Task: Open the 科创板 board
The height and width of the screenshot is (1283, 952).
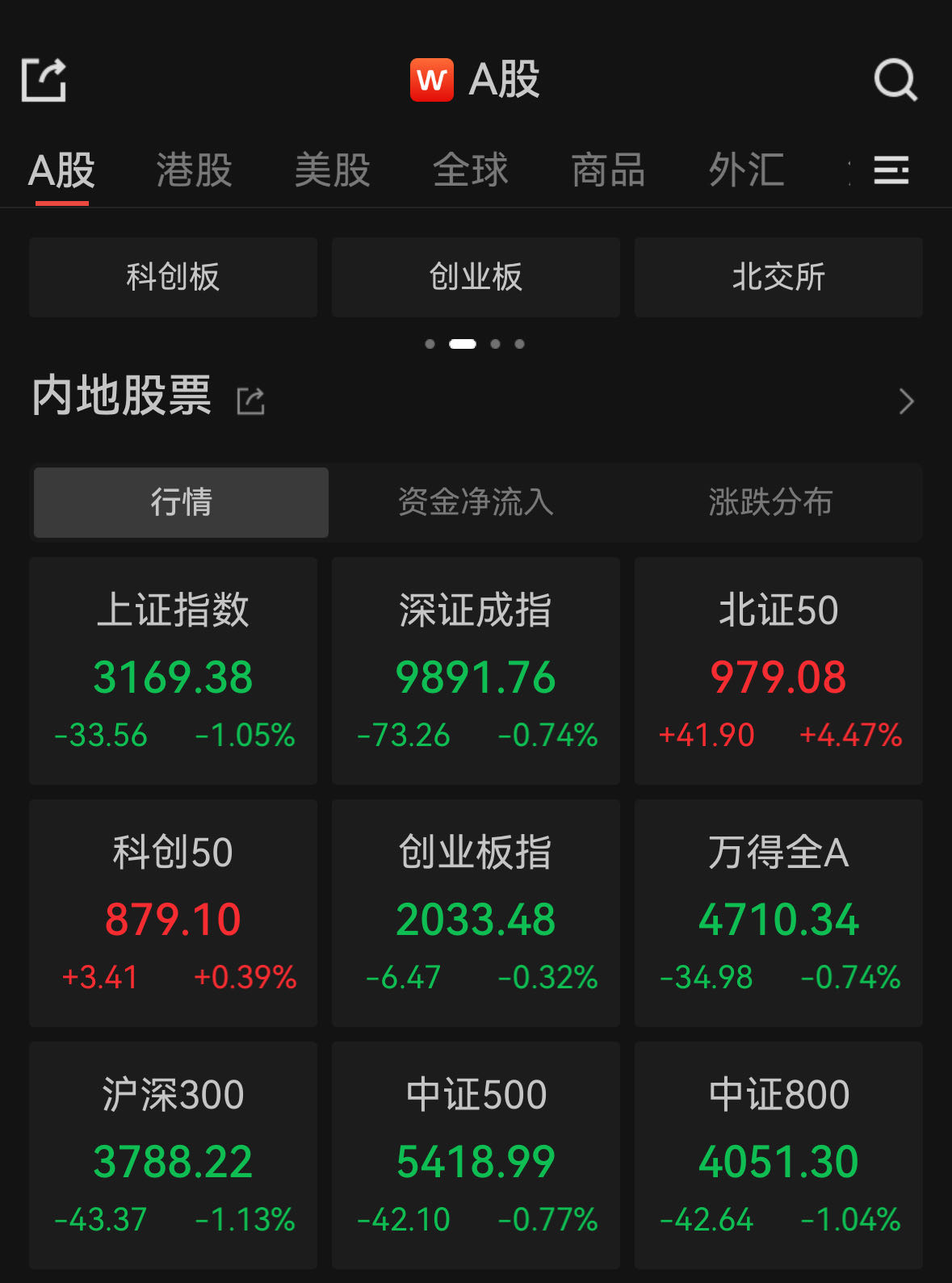Action: coord(173,277)
